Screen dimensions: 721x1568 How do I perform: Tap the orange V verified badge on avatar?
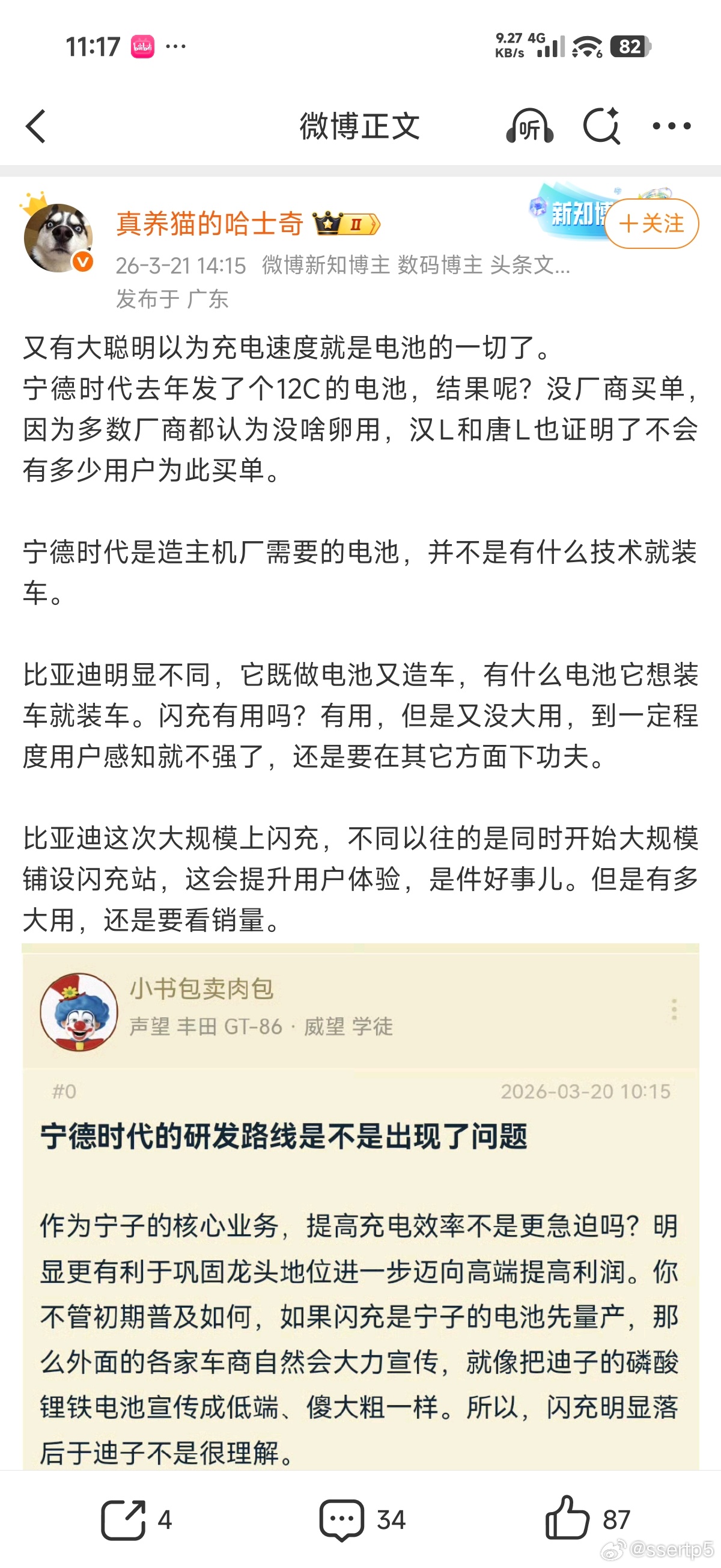coord(84,260)
